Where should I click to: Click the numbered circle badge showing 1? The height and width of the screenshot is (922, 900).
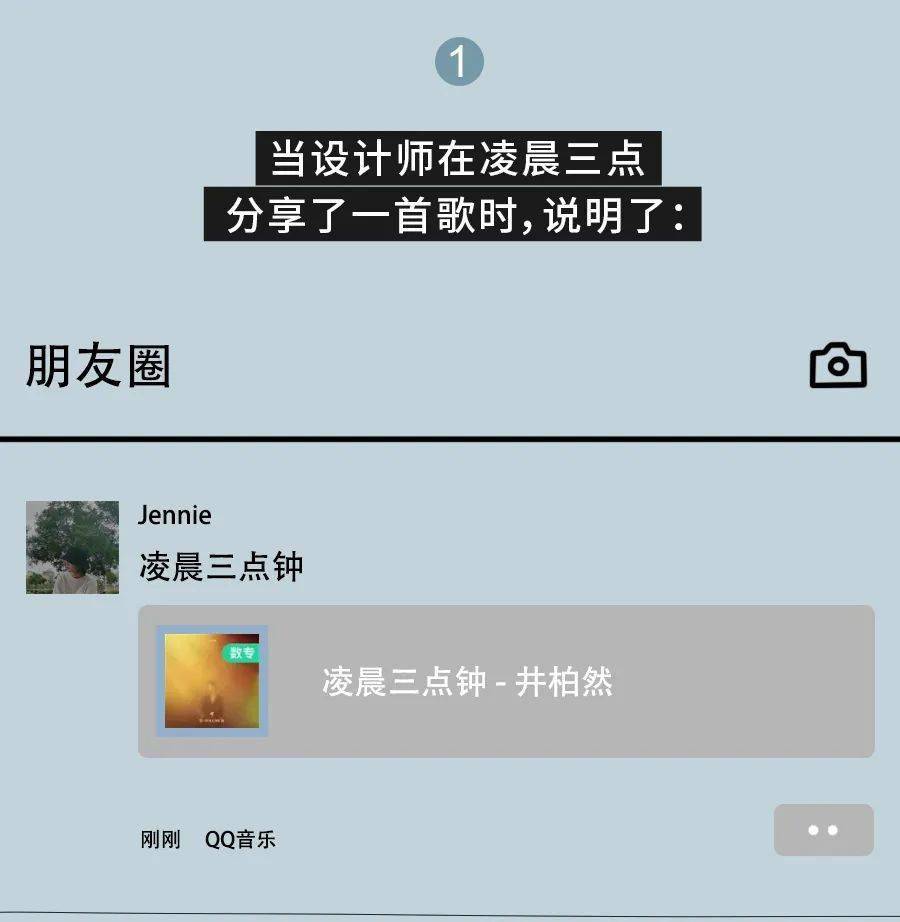461,60
